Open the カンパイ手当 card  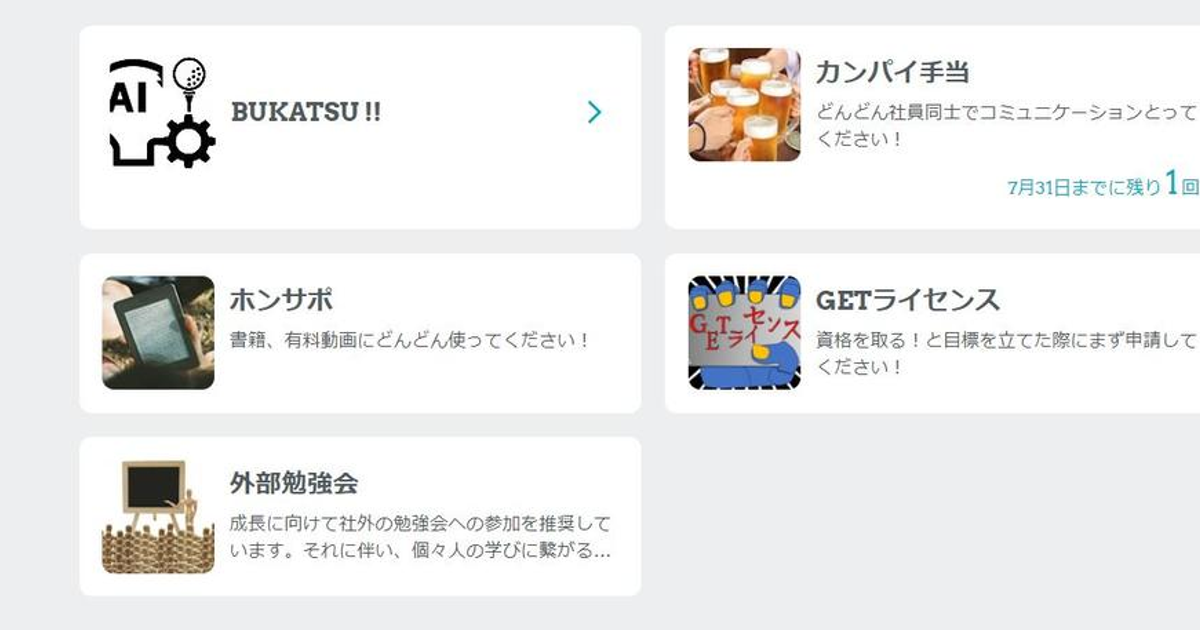coord(930,127)
